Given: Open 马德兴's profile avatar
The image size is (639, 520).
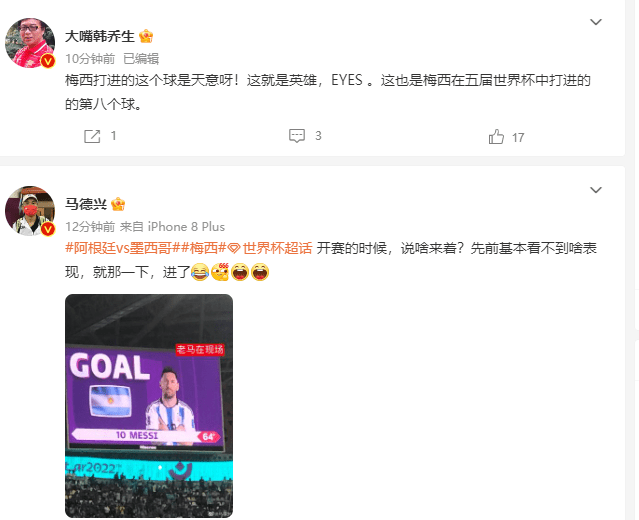Looking at the screenshot, I should [x=31, y=210].
